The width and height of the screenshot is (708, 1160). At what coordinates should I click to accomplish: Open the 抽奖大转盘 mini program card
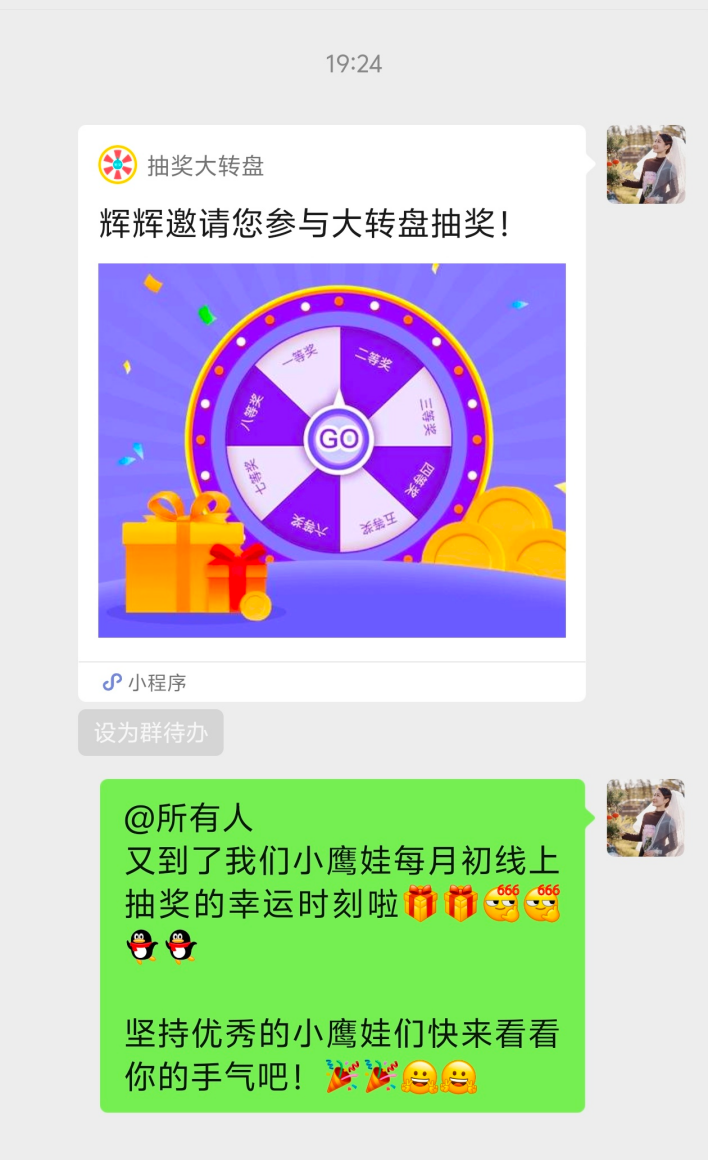[332, 449]
